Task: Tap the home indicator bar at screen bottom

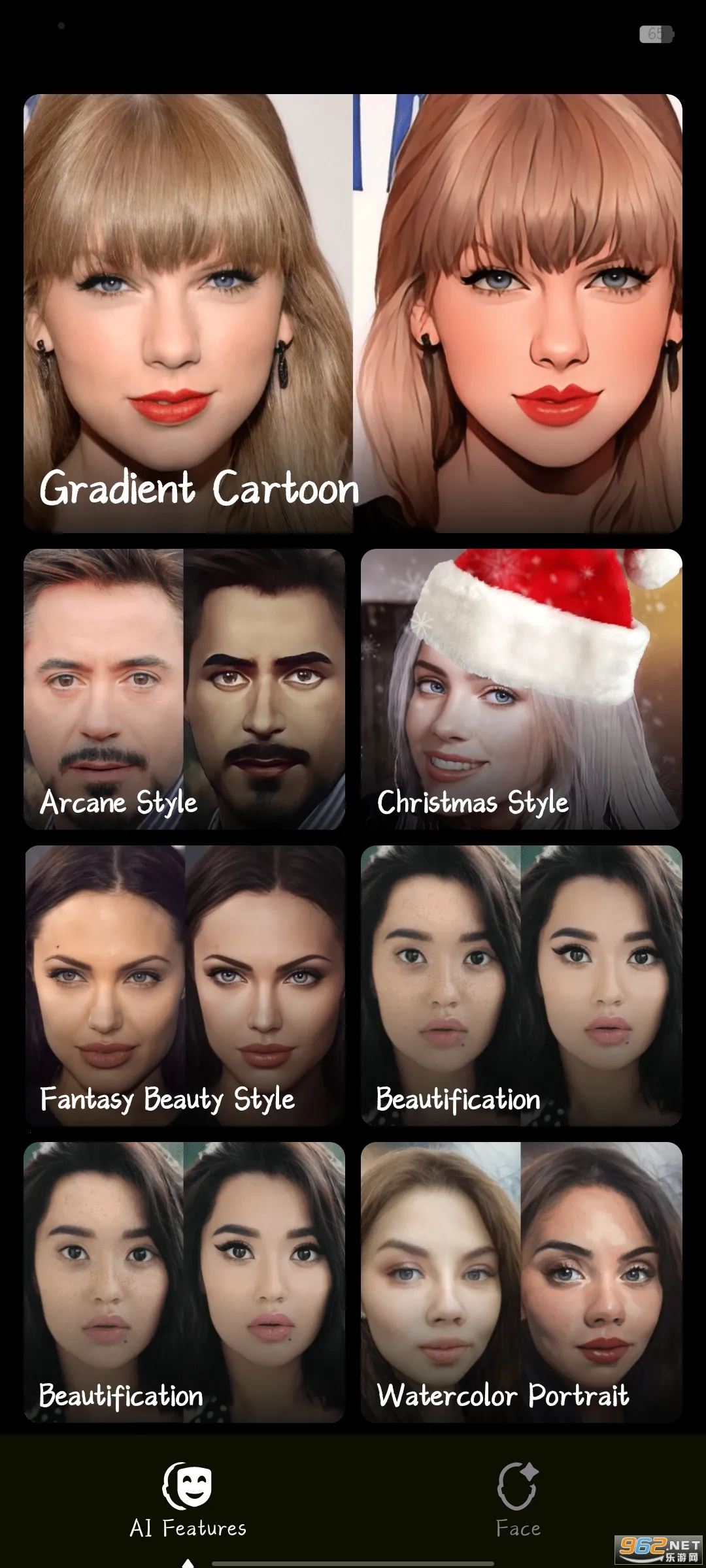Action: [353, 1561]
